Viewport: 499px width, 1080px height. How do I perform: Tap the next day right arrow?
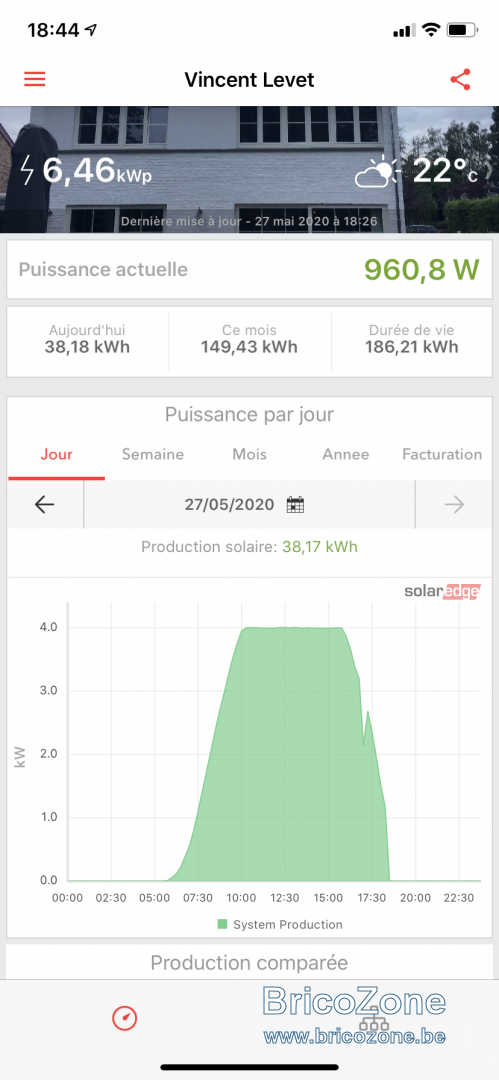pyautogui.click(x=454, y=505)
